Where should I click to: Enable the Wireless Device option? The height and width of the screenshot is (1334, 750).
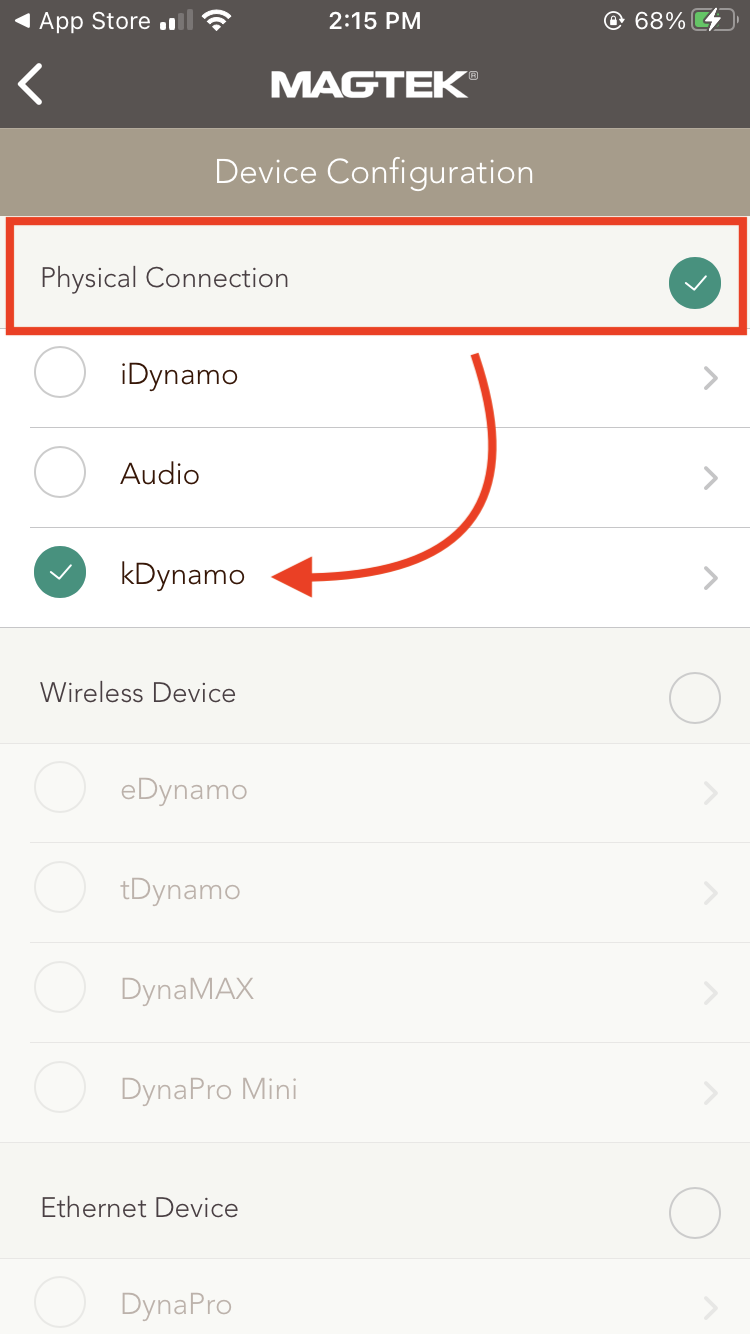(694, 698)
